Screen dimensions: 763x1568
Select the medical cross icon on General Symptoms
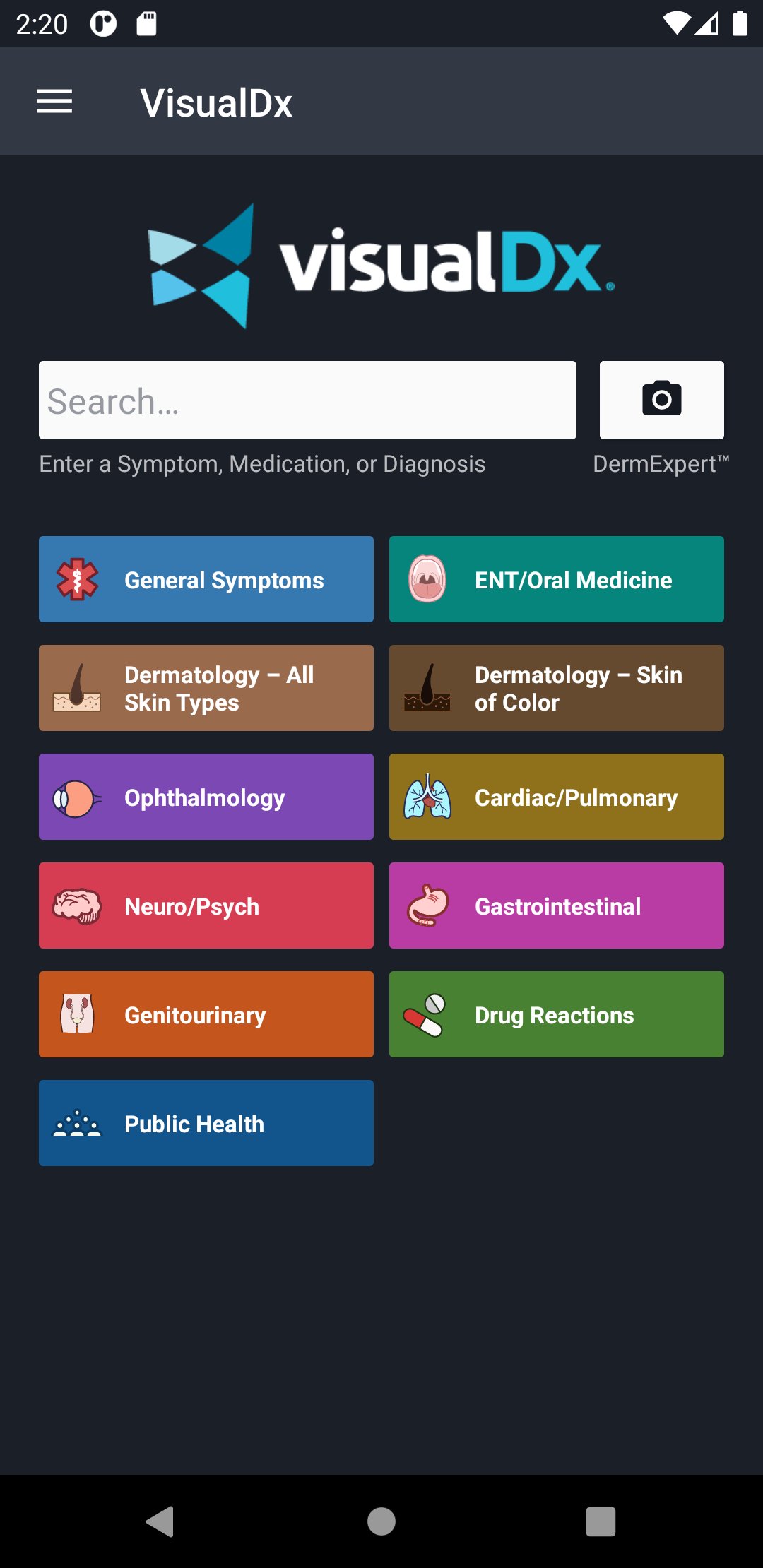tap(76, 578)
